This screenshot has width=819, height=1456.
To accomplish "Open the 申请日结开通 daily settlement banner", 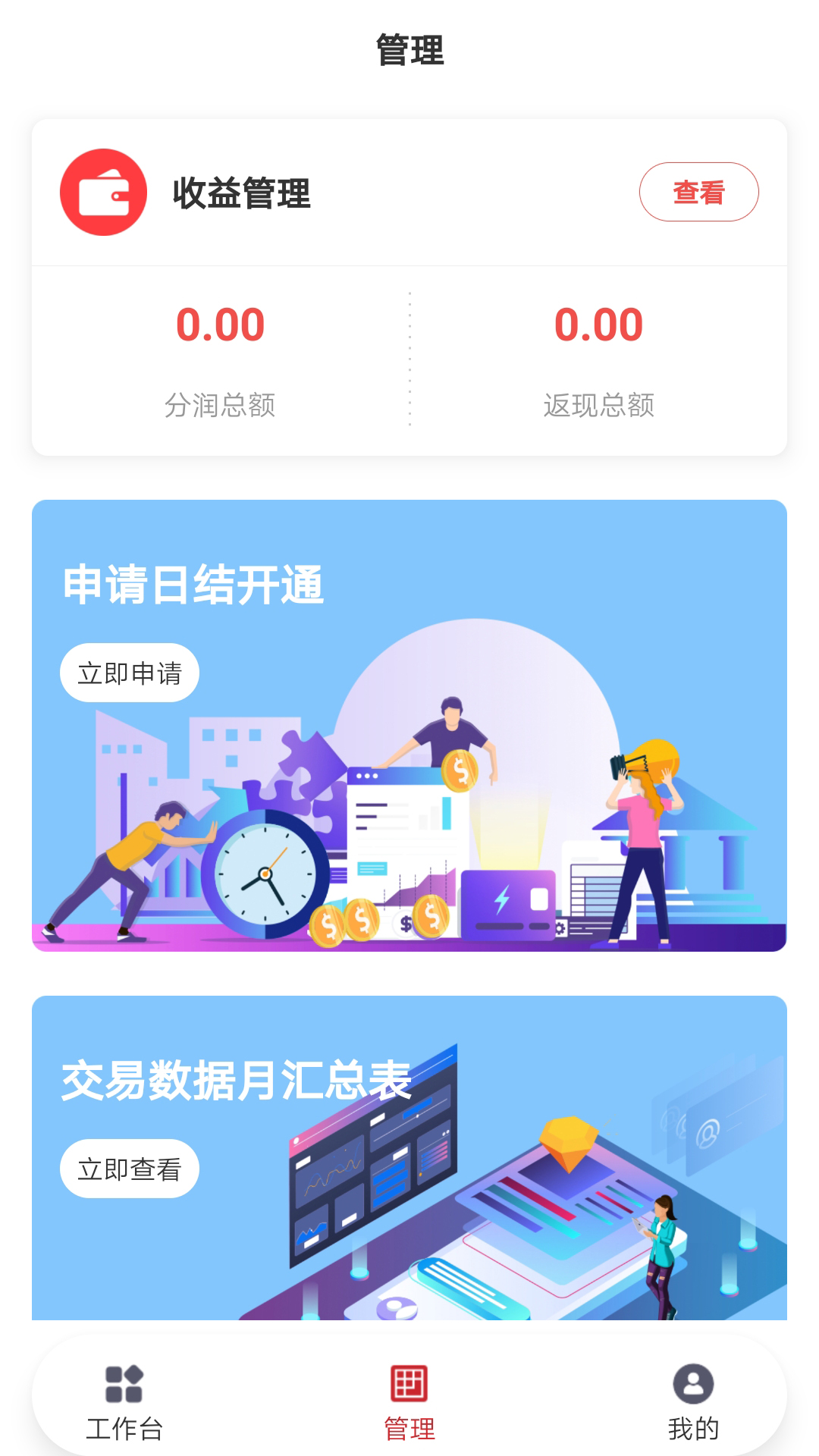I will (409, 724).
